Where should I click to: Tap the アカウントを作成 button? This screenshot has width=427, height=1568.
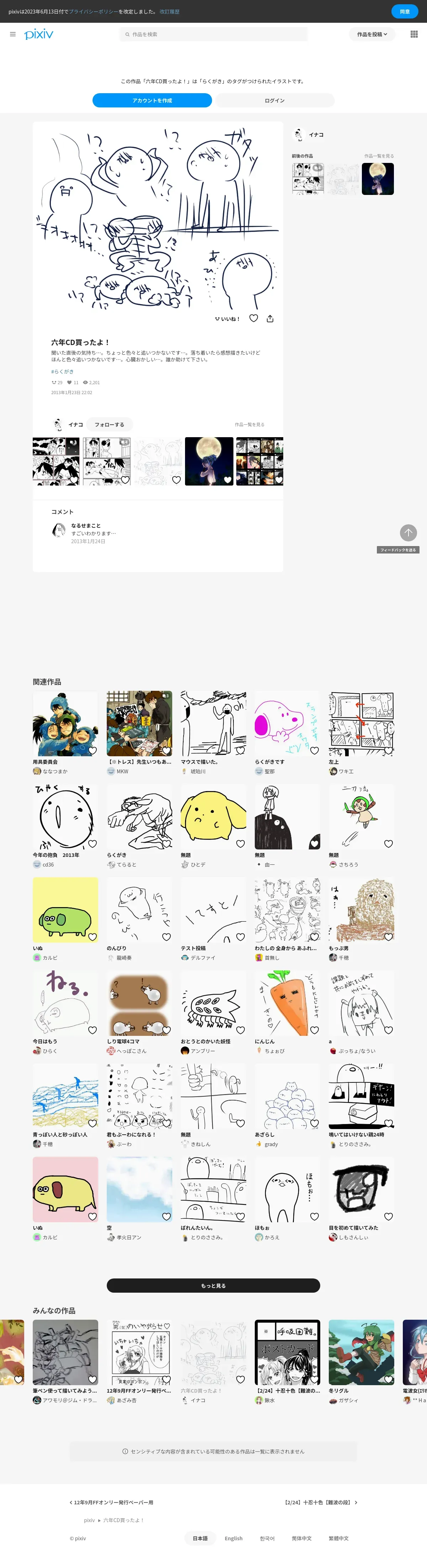152,100
